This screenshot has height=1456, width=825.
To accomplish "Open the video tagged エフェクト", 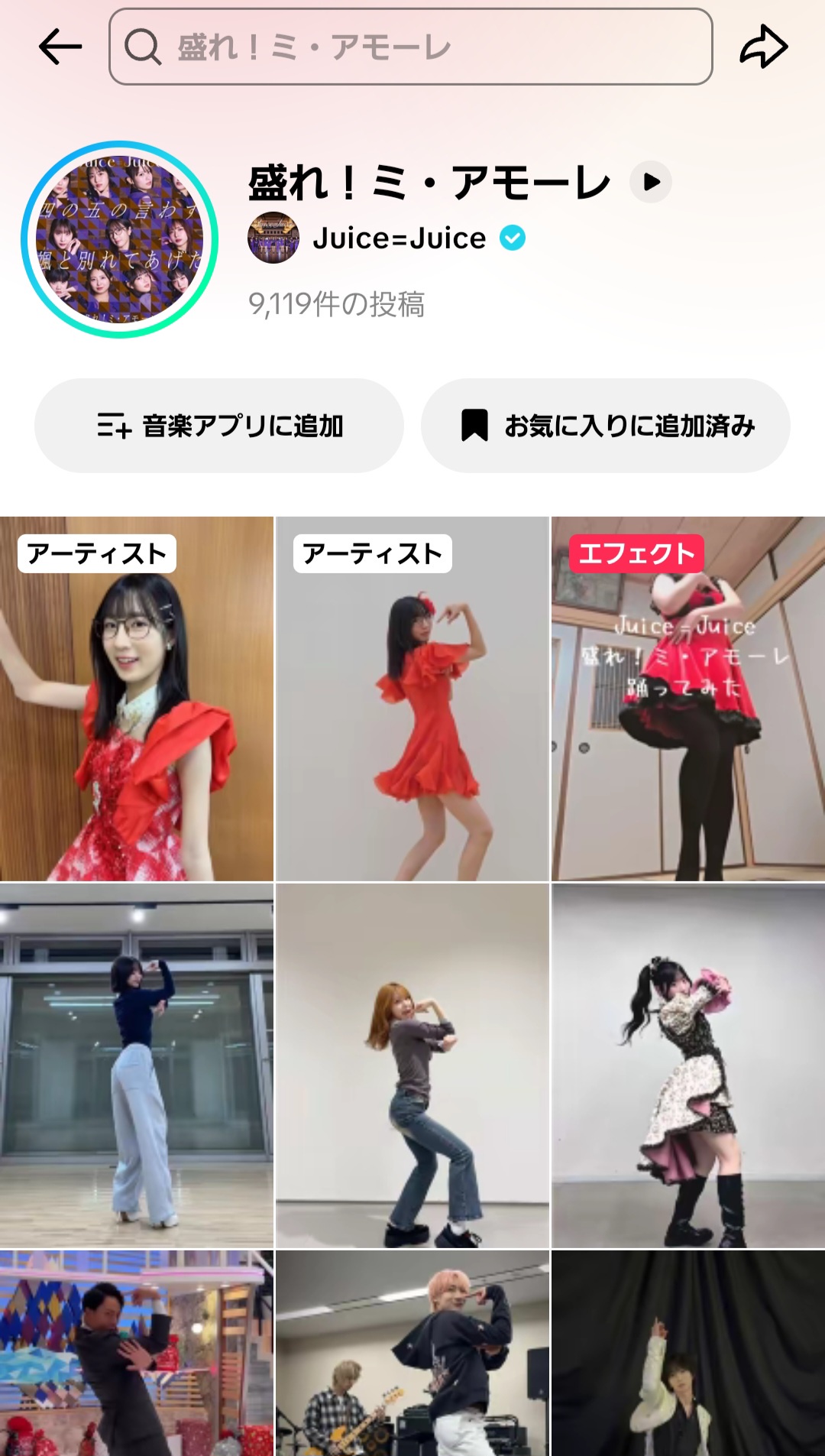I will pos(687,699).
